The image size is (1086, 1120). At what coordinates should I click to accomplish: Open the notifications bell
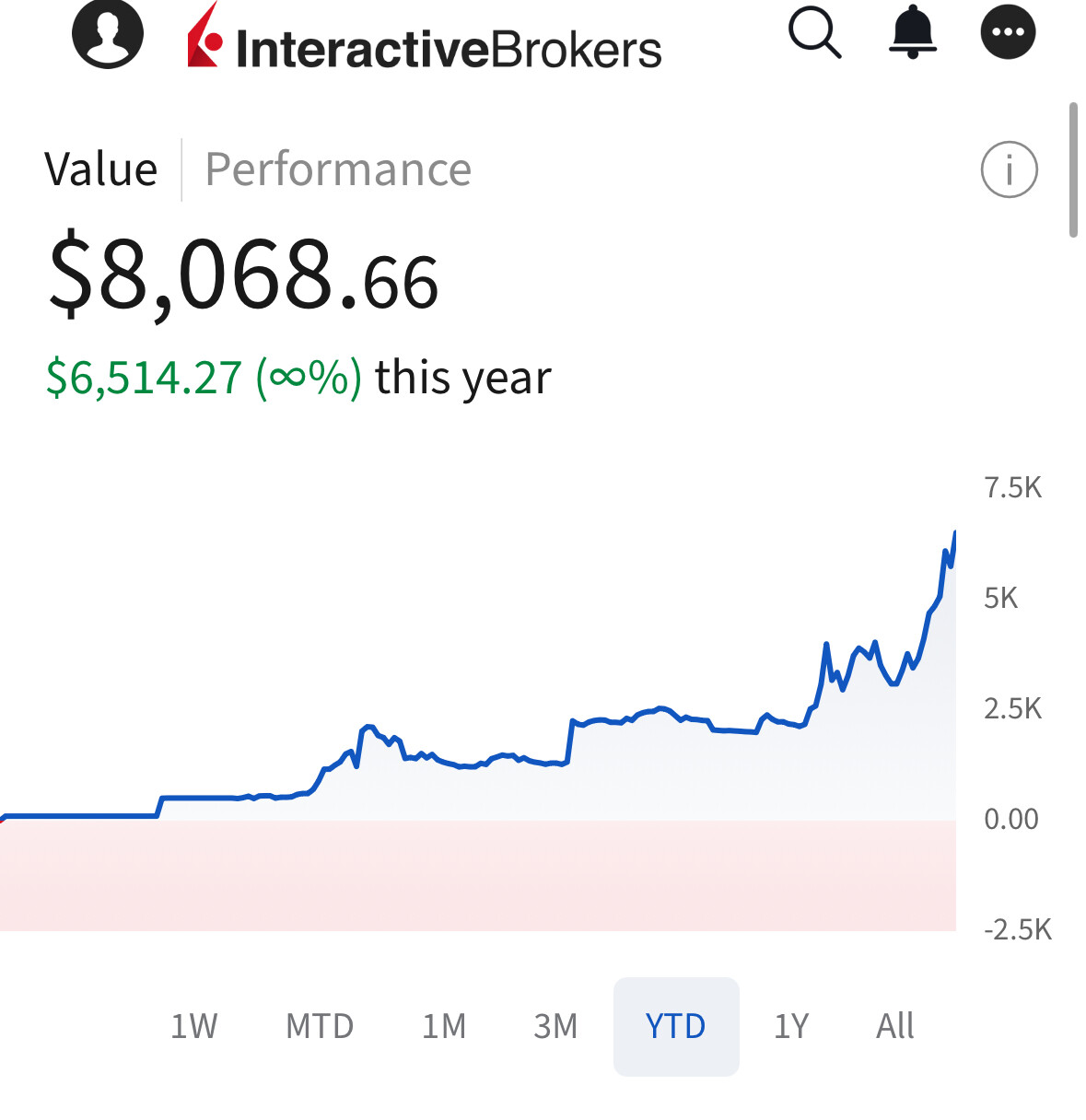pos(912,32)
